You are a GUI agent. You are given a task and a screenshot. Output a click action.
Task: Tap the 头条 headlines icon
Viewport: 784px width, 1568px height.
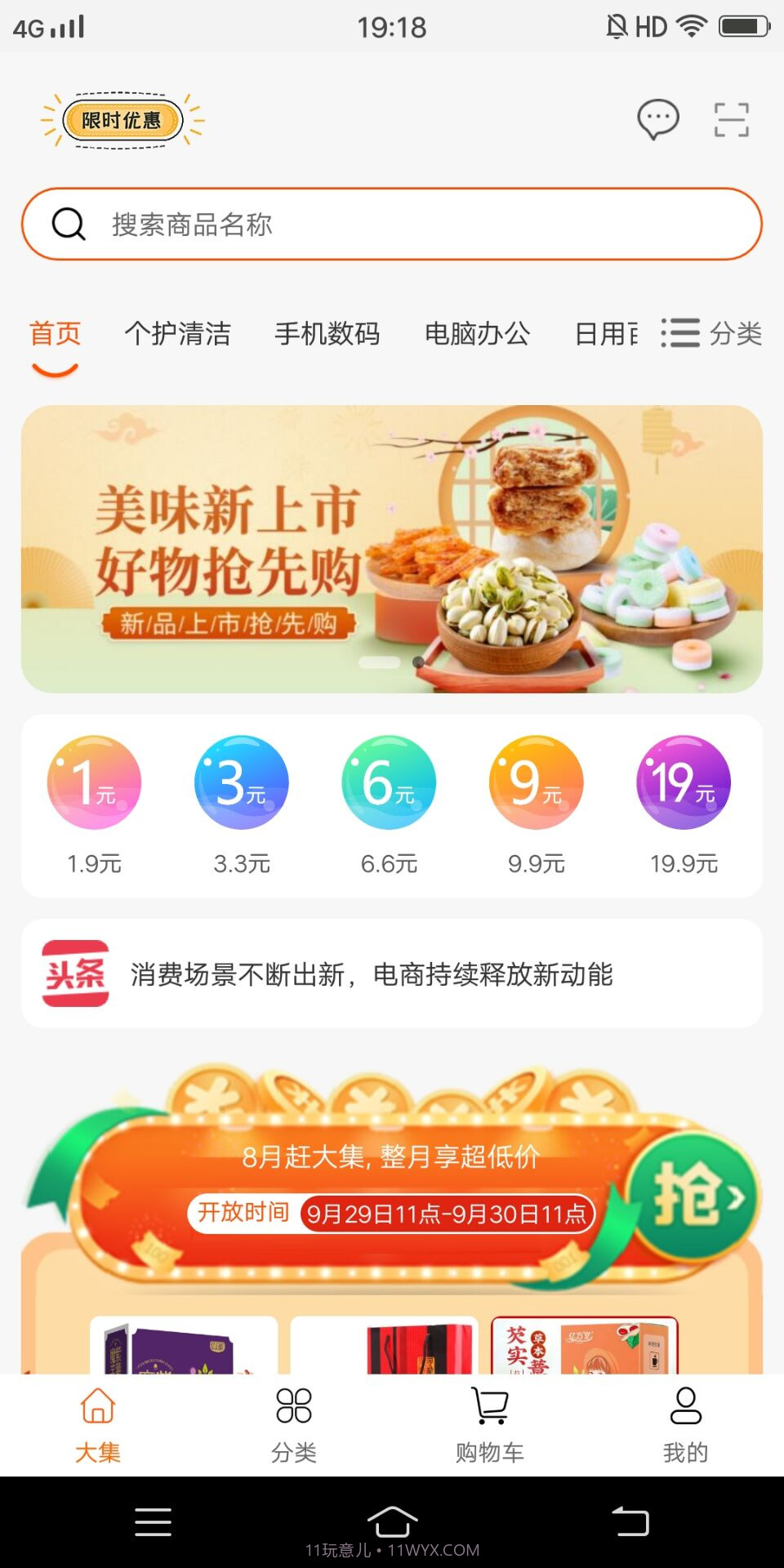74,973
